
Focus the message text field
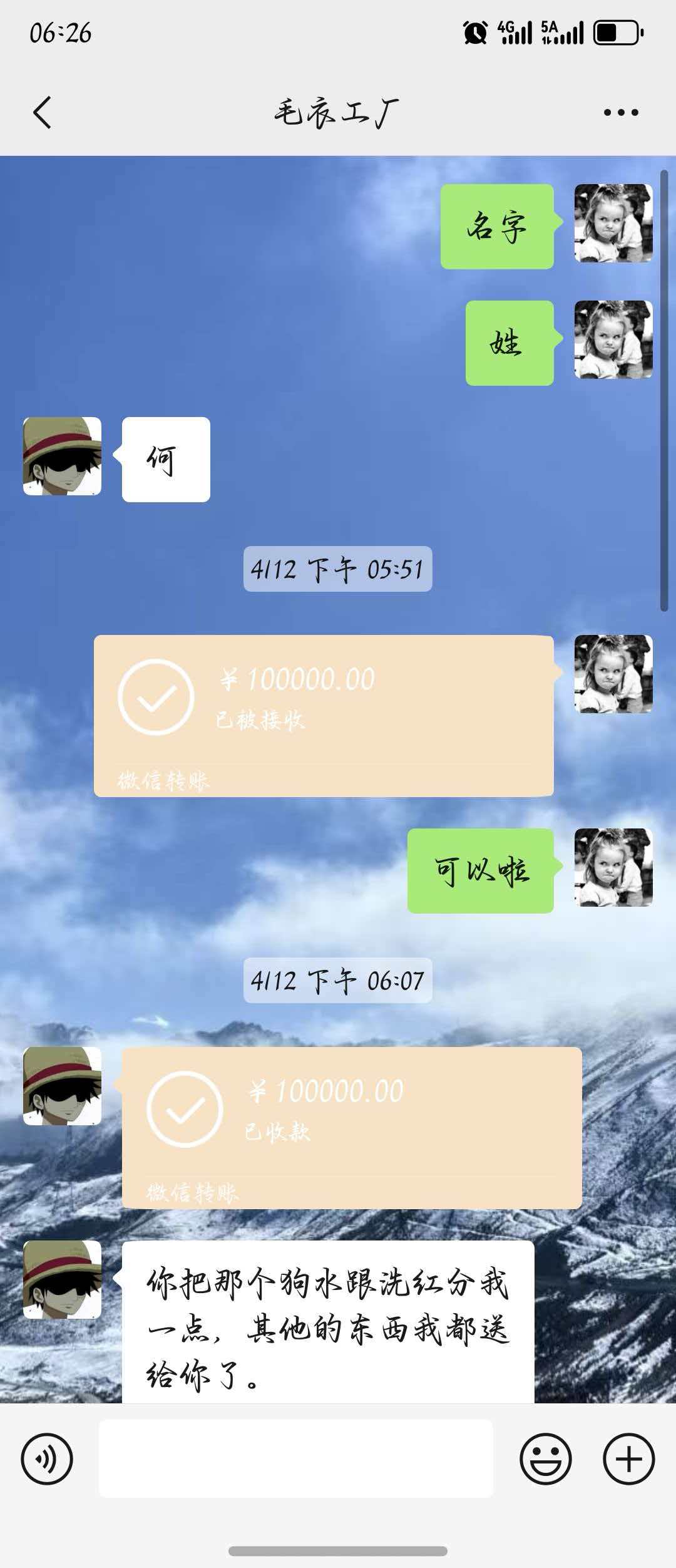point(295,1459)
